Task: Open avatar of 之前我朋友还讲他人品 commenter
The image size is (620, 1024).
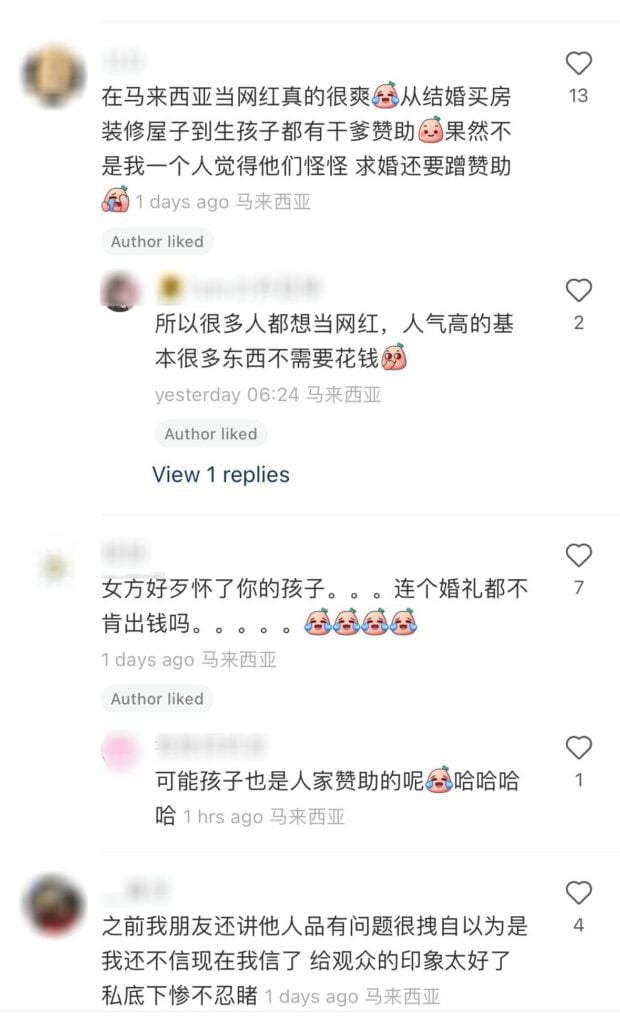Action: (54, 905)
